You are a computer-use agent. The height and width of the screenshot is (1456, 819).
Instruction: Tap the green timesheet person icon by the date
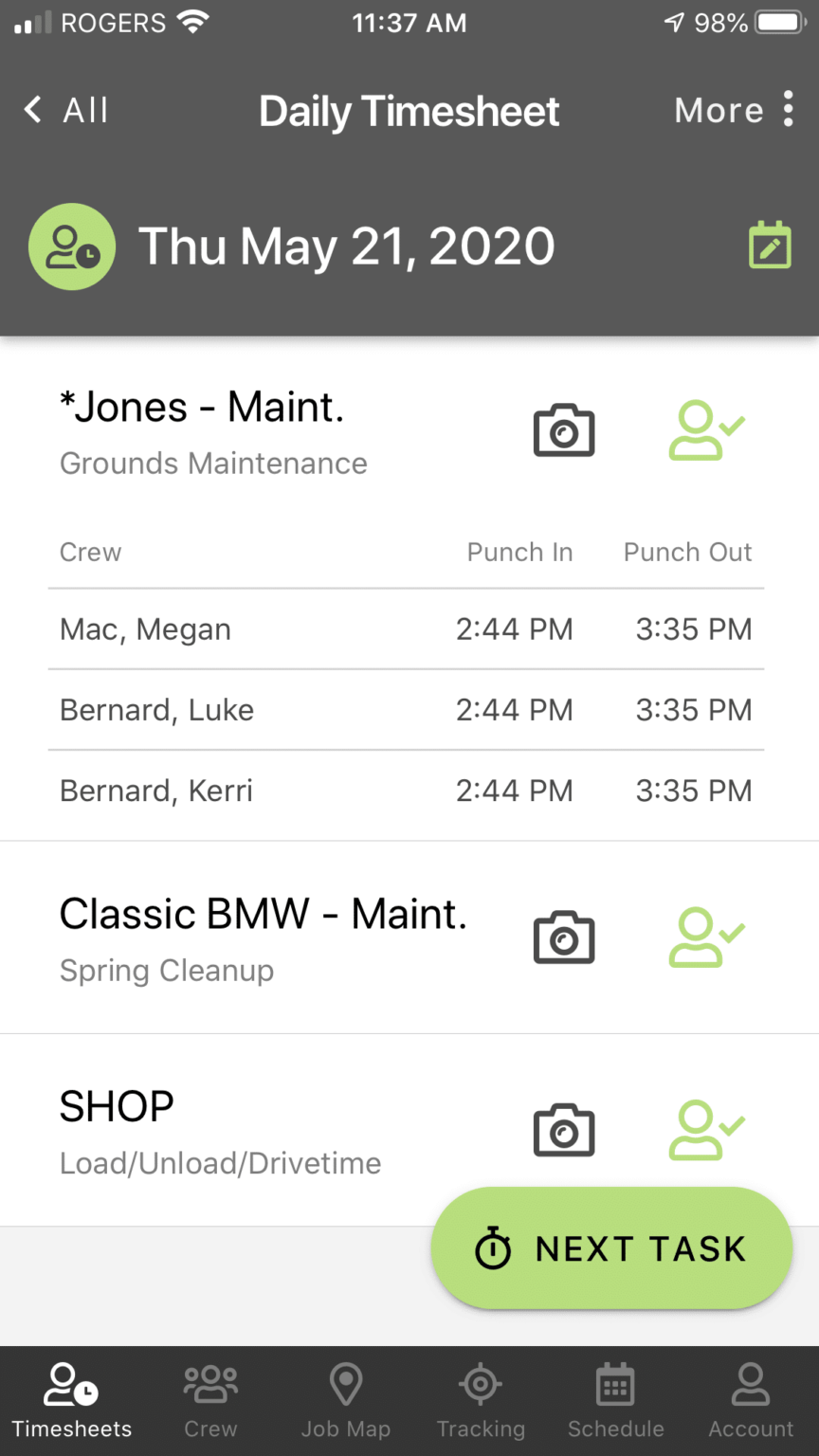tap(72, 246)
